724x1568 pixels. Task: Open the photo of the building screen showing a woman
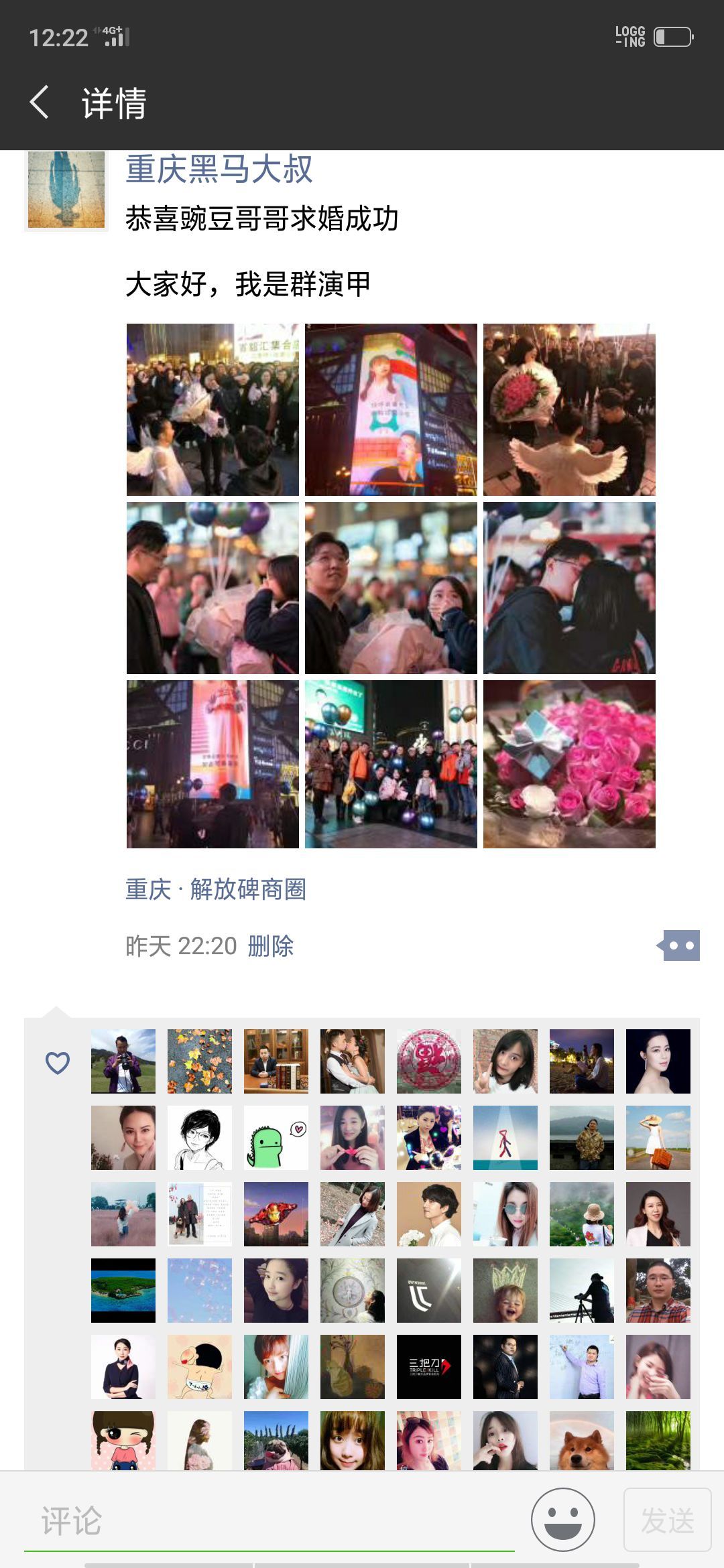[x=391, y=409]
